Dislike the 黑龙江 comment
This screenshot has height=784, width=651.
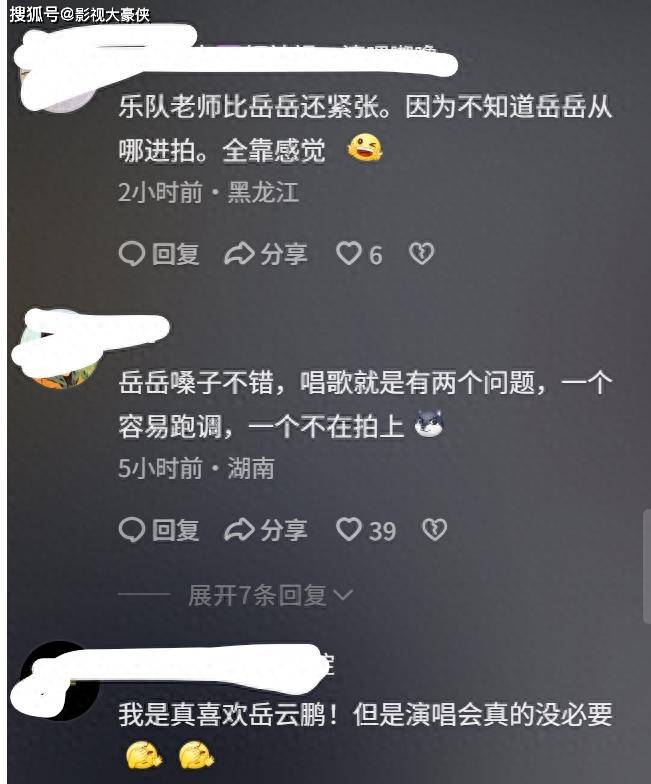[x=422, y=255]
